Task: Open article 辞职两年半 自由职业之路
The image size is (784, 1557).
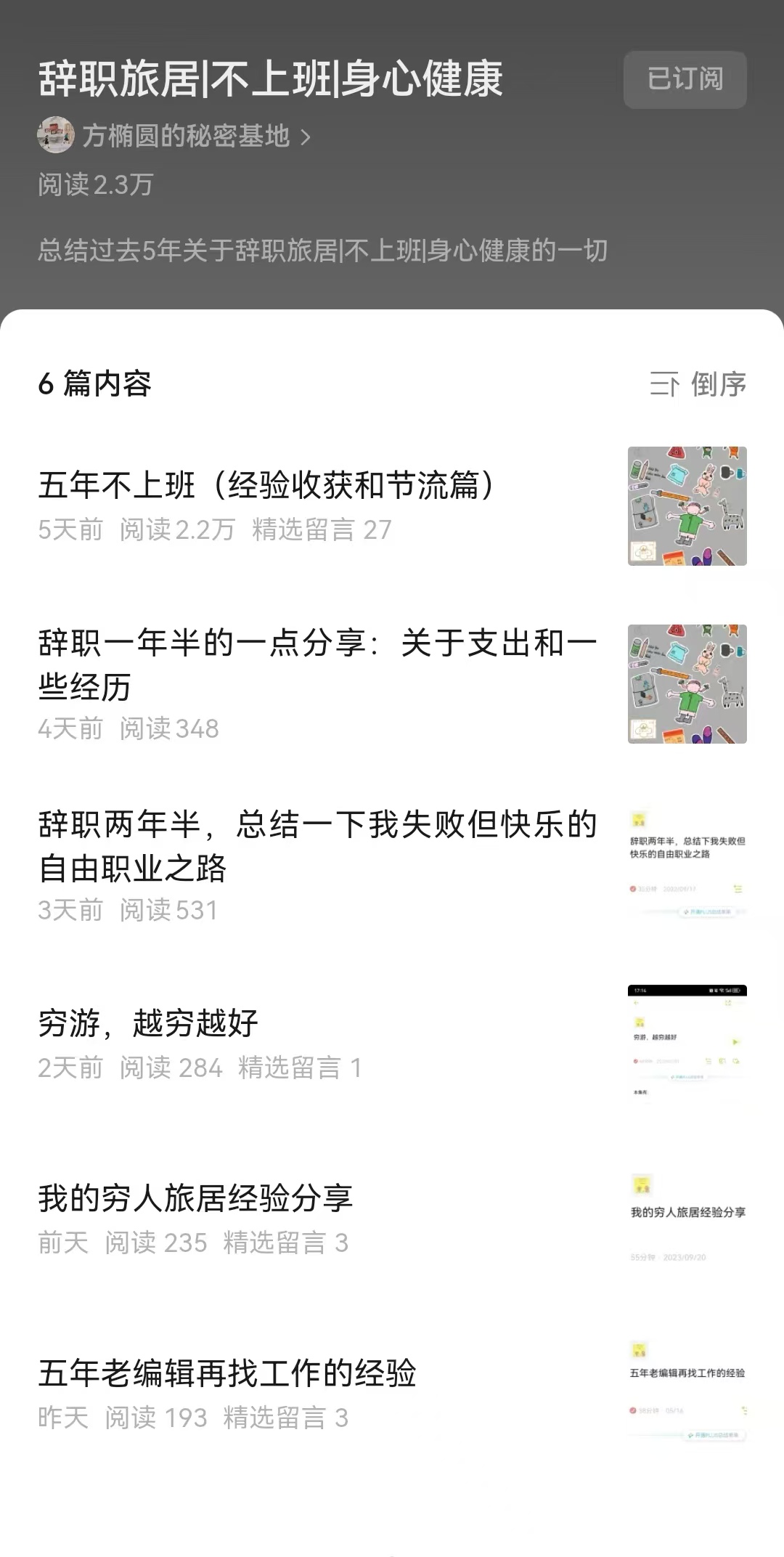Action: tap(317, 846)
